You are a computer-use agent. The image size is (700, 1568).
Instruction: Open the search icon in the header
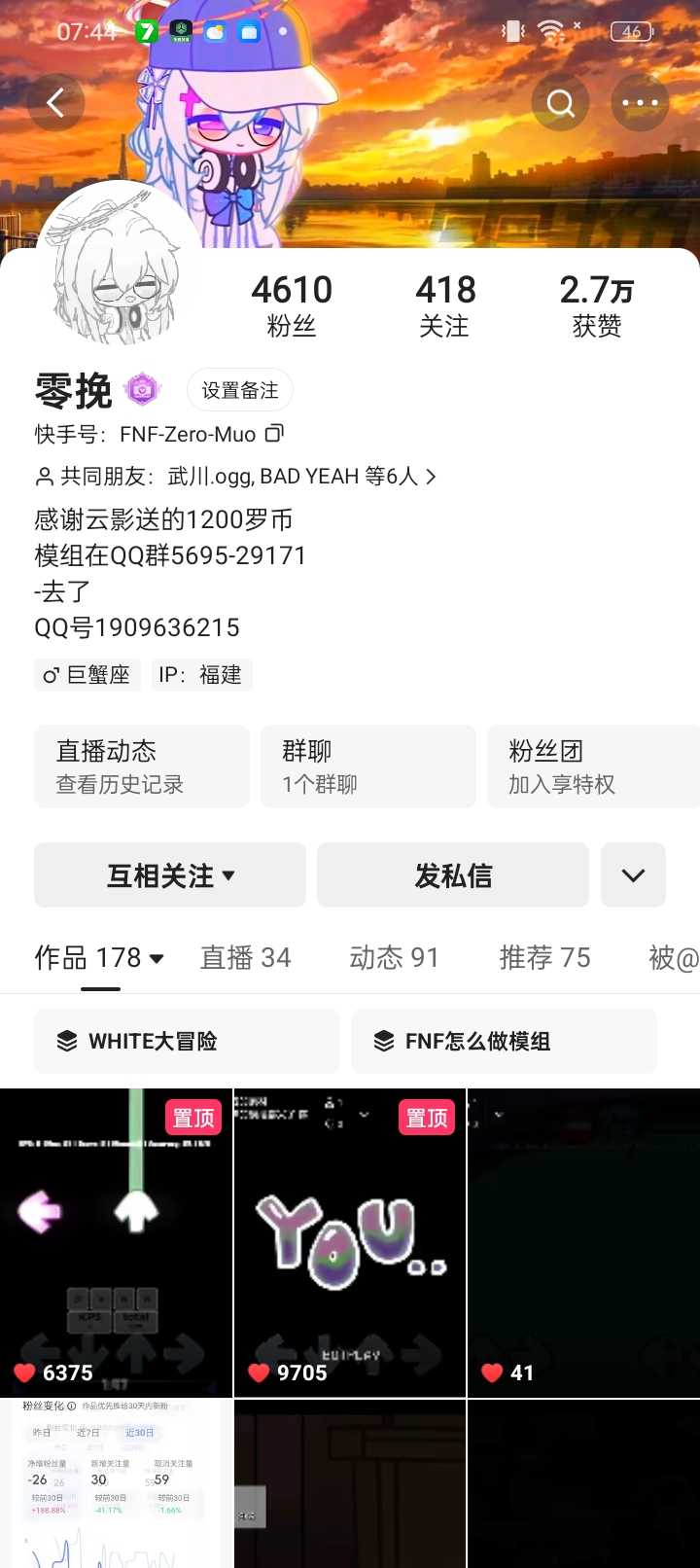click(560, 103)
